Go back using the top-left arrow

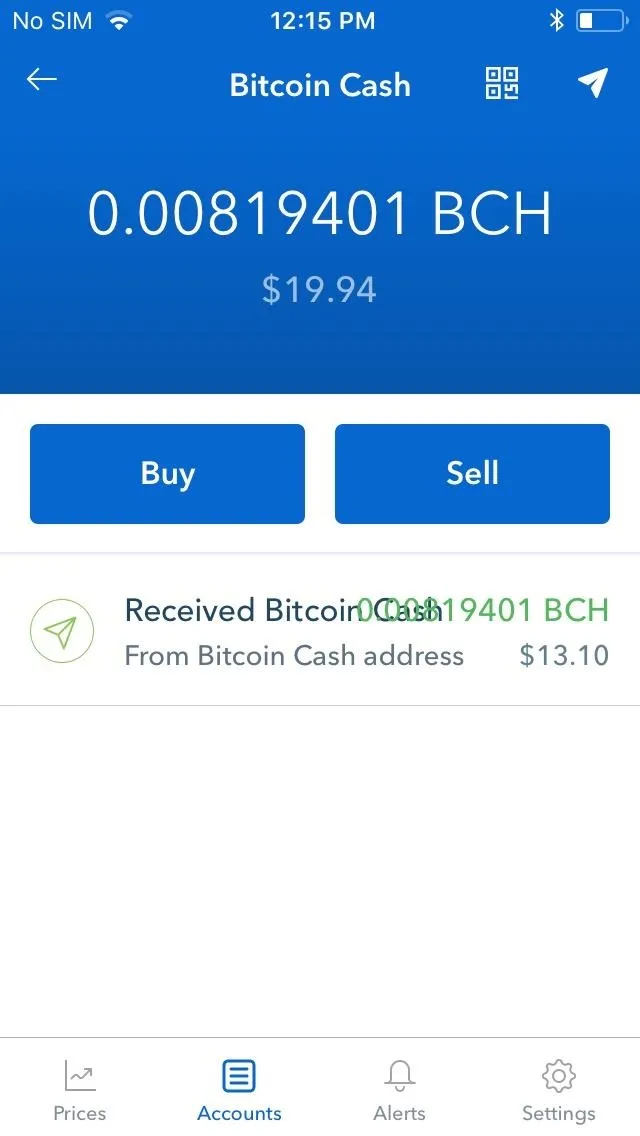coord(41,79)
